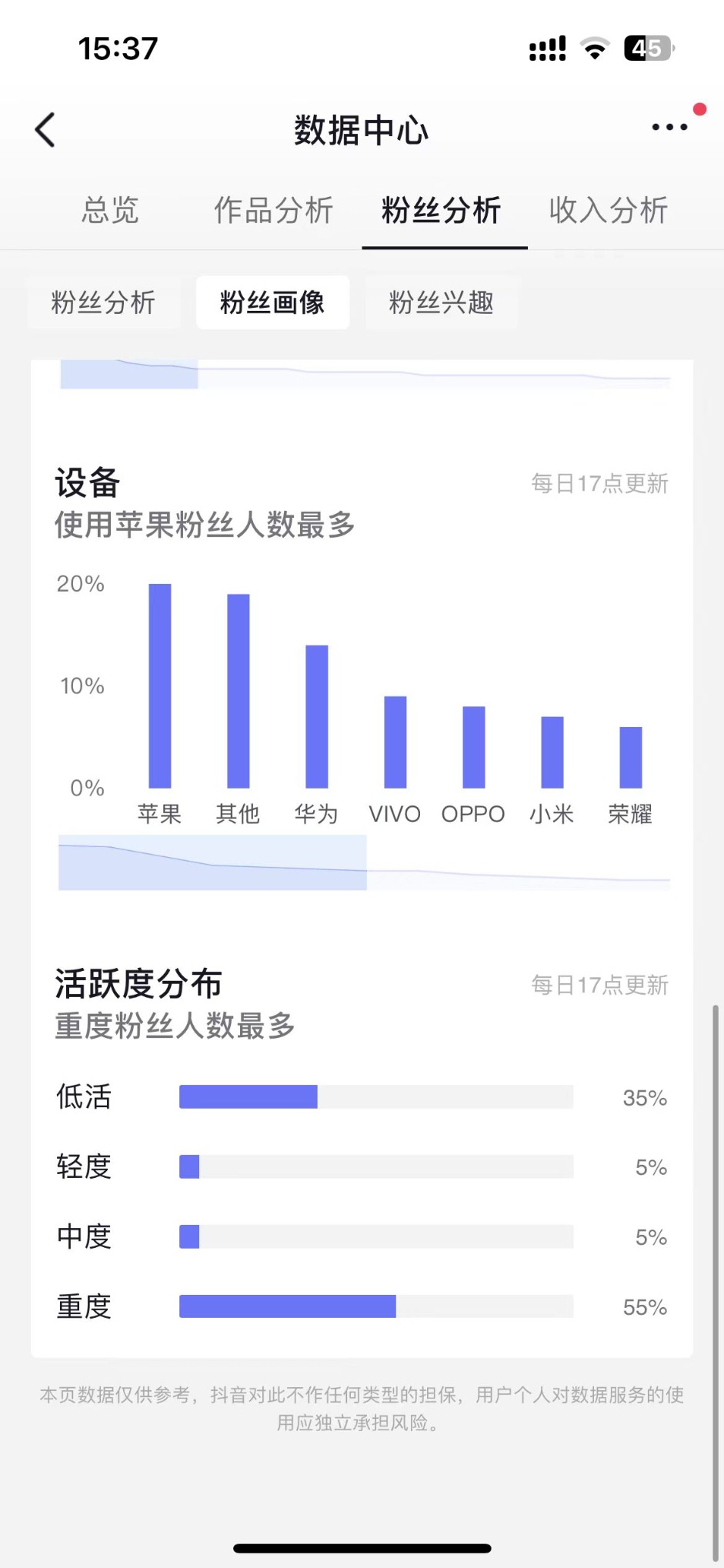The image size is (724, 1568).
Task: Tap the 华为 bar in device chart
Action: 317,716
